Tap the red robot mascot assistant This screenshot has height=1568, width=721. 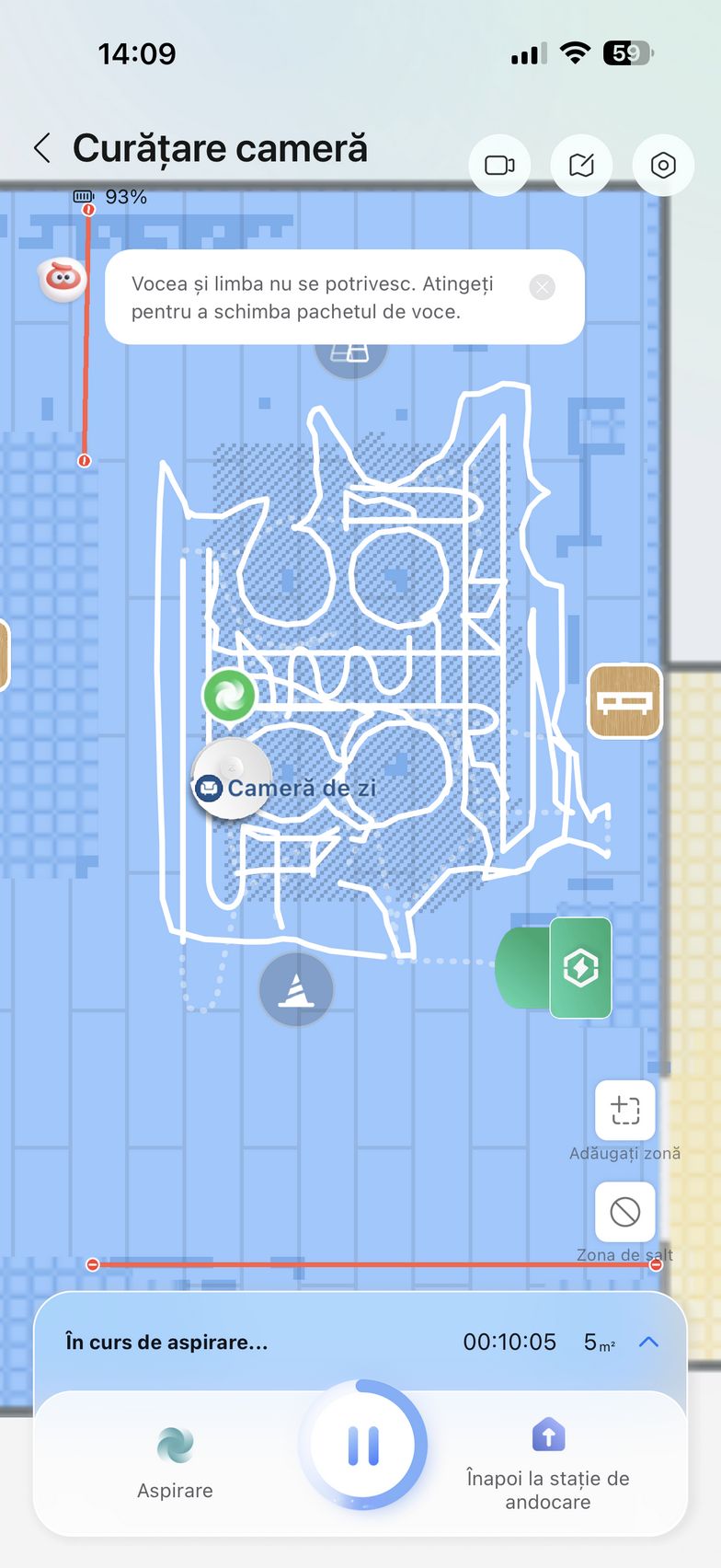point(62,278)
